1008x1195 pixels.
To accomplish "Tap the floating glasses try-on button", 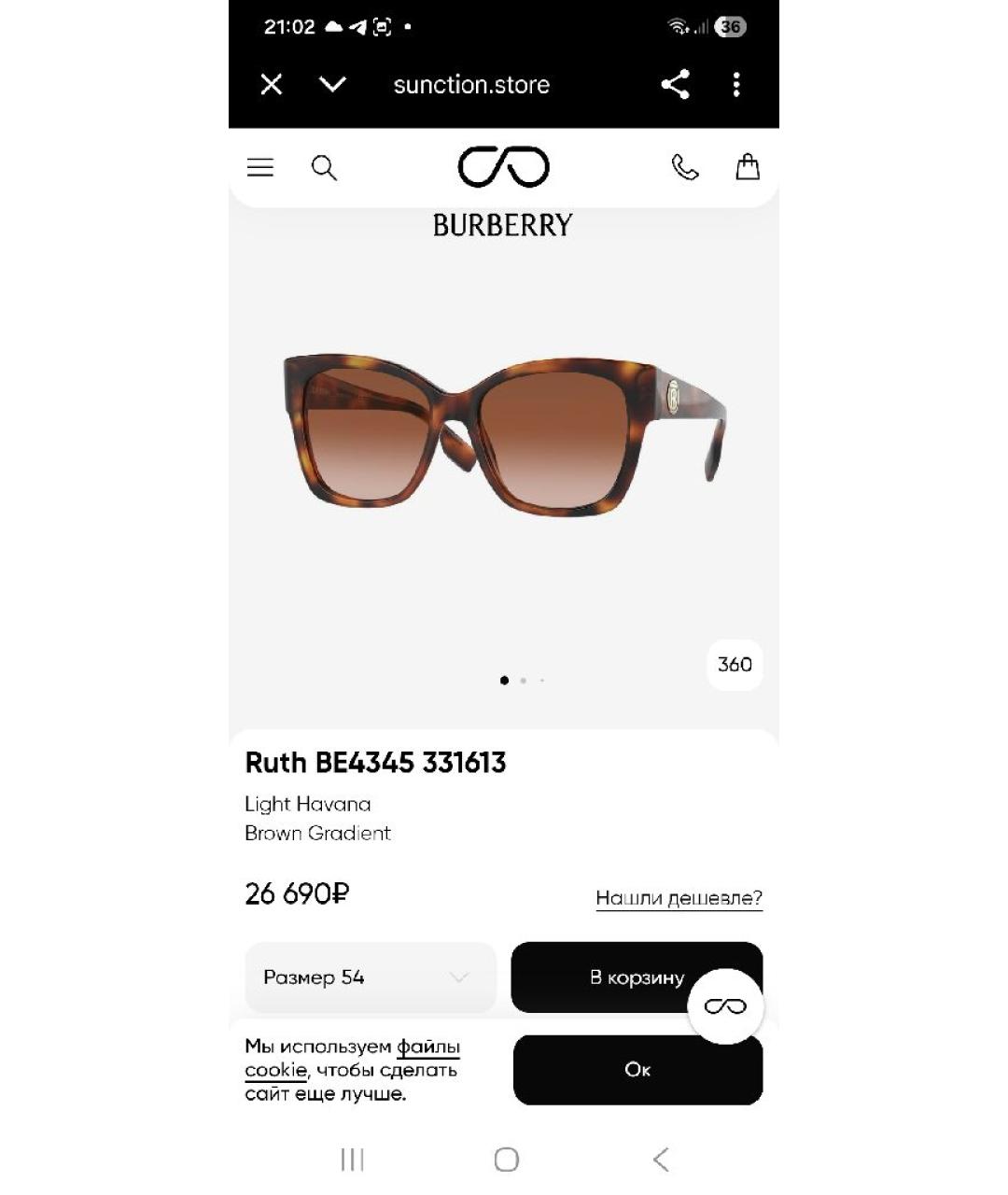I will [725, 1006].
